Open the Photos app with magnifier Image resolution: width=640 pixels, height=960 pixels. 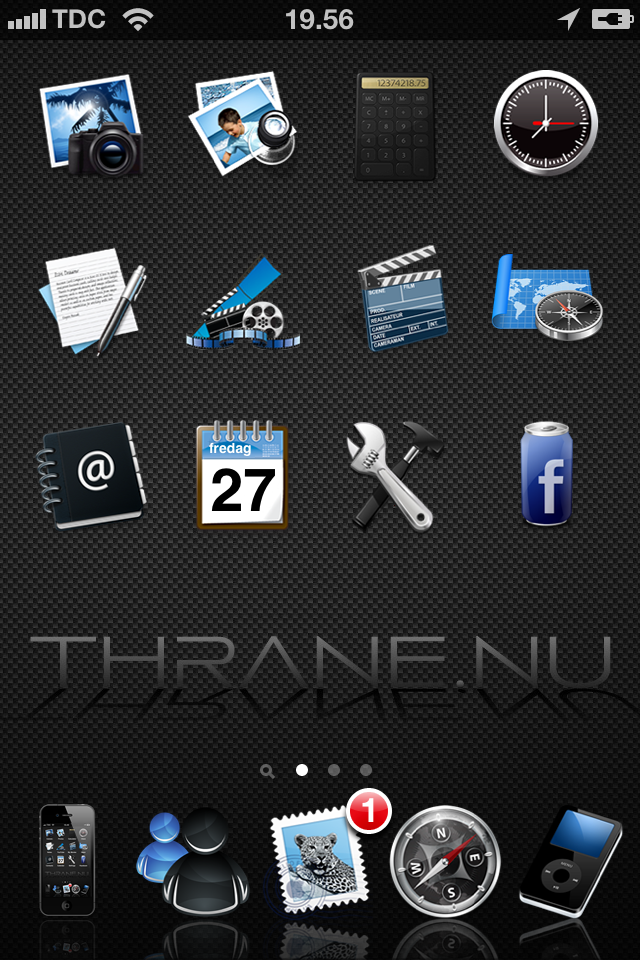click(x=243, y=123)
